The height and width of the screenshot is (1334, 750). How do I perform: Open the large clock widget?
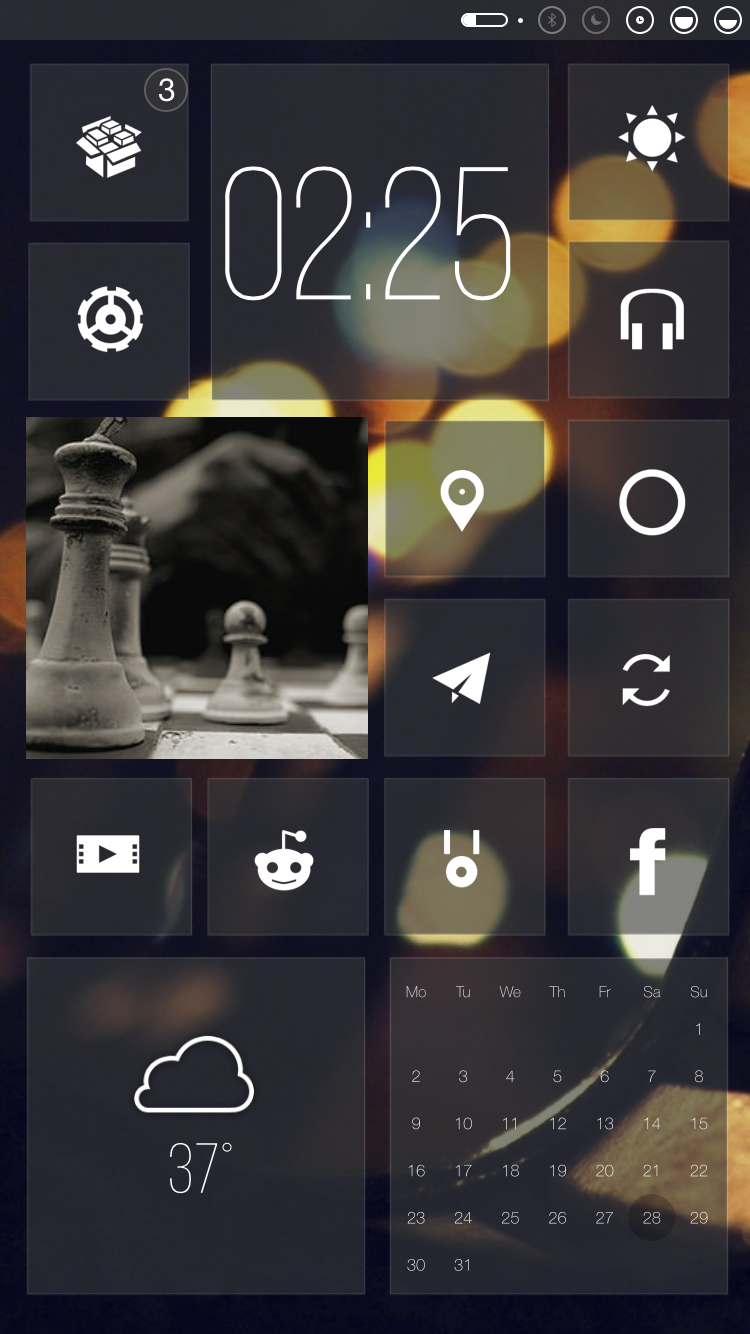click(380, 232)
